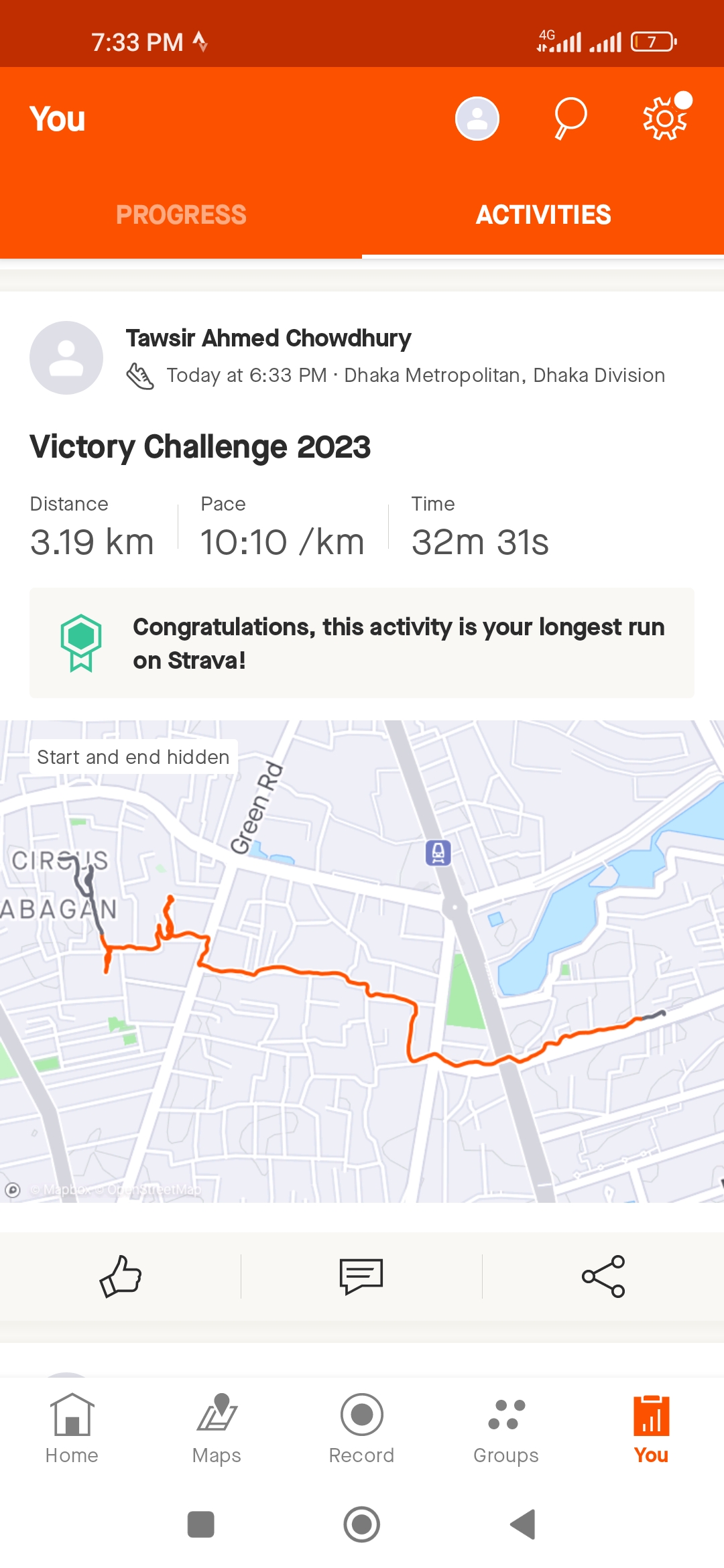This screenshot has height=1568, width=724.
Task: Comment on the Victory Challenge 2023 activity
Action: click(361, 1277)
